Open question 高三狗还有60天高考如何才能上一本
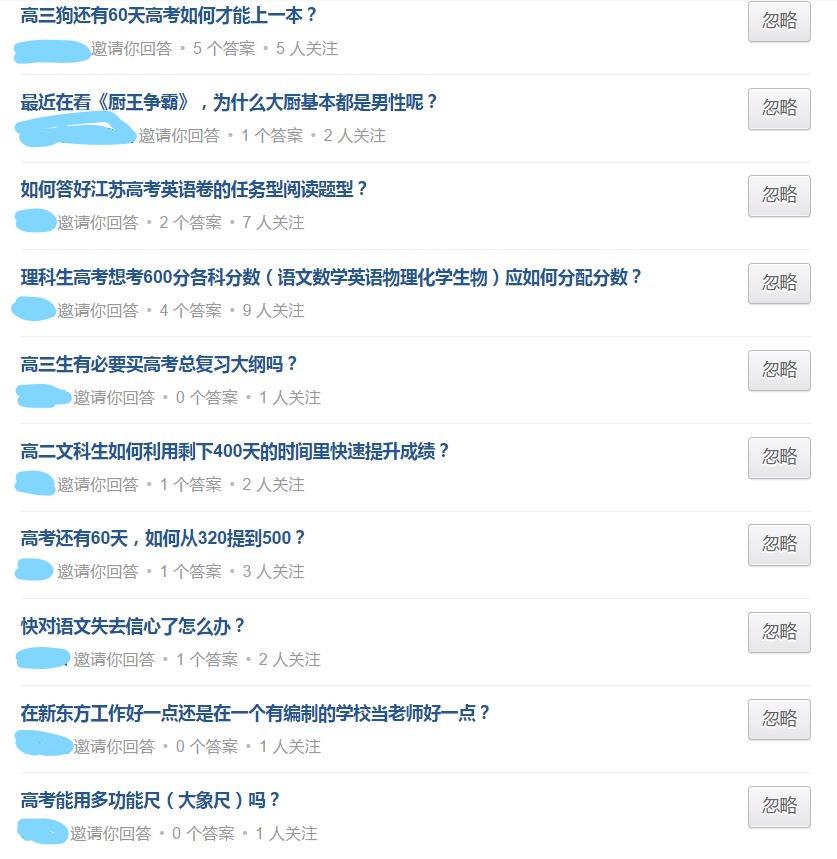Screen dimensions: 837x859 click(x=169, y=15)
